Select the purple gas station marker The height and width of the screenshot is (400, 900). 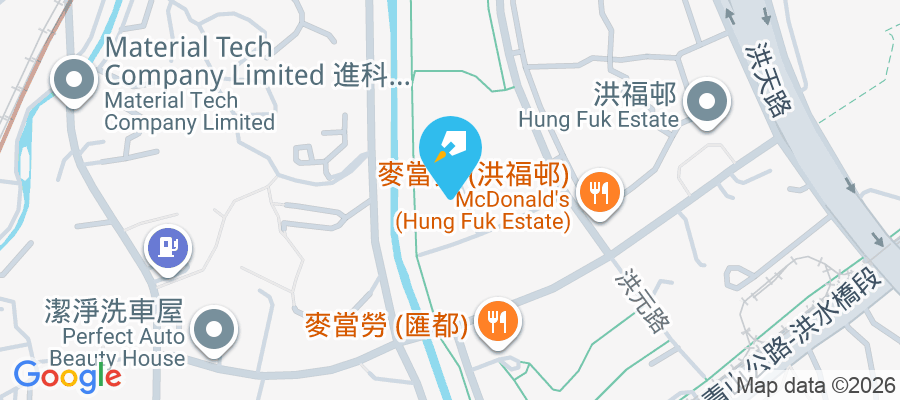pyautogui.click(x=165, y=246)
